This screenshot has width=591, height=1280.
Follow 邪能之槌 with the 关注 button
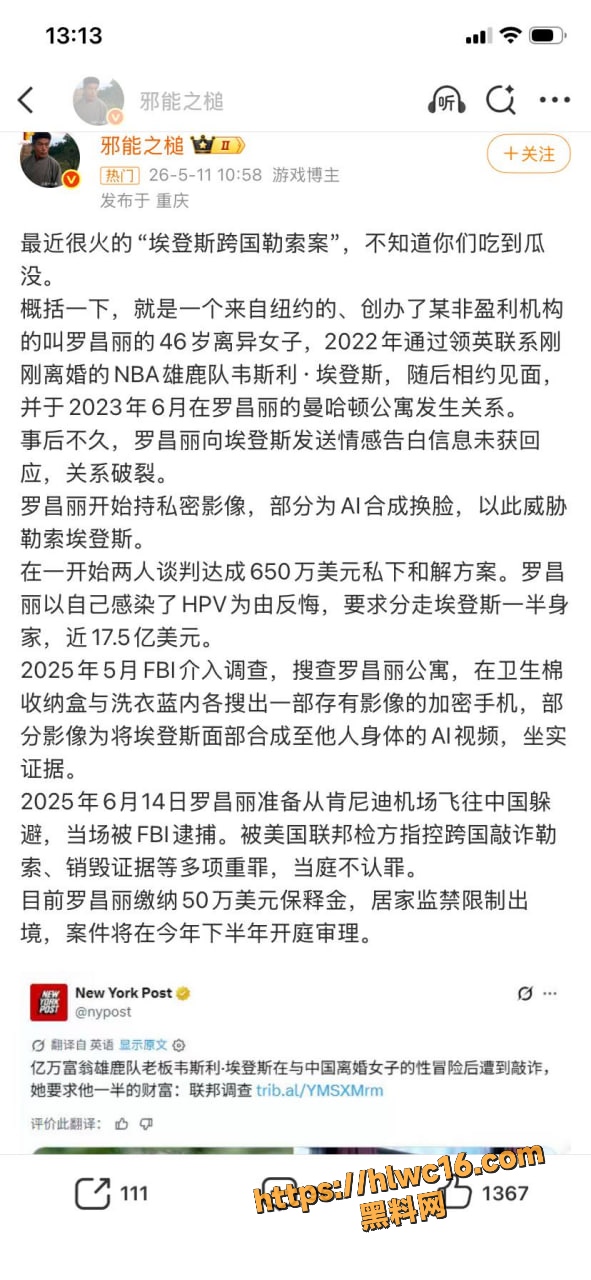528,154
